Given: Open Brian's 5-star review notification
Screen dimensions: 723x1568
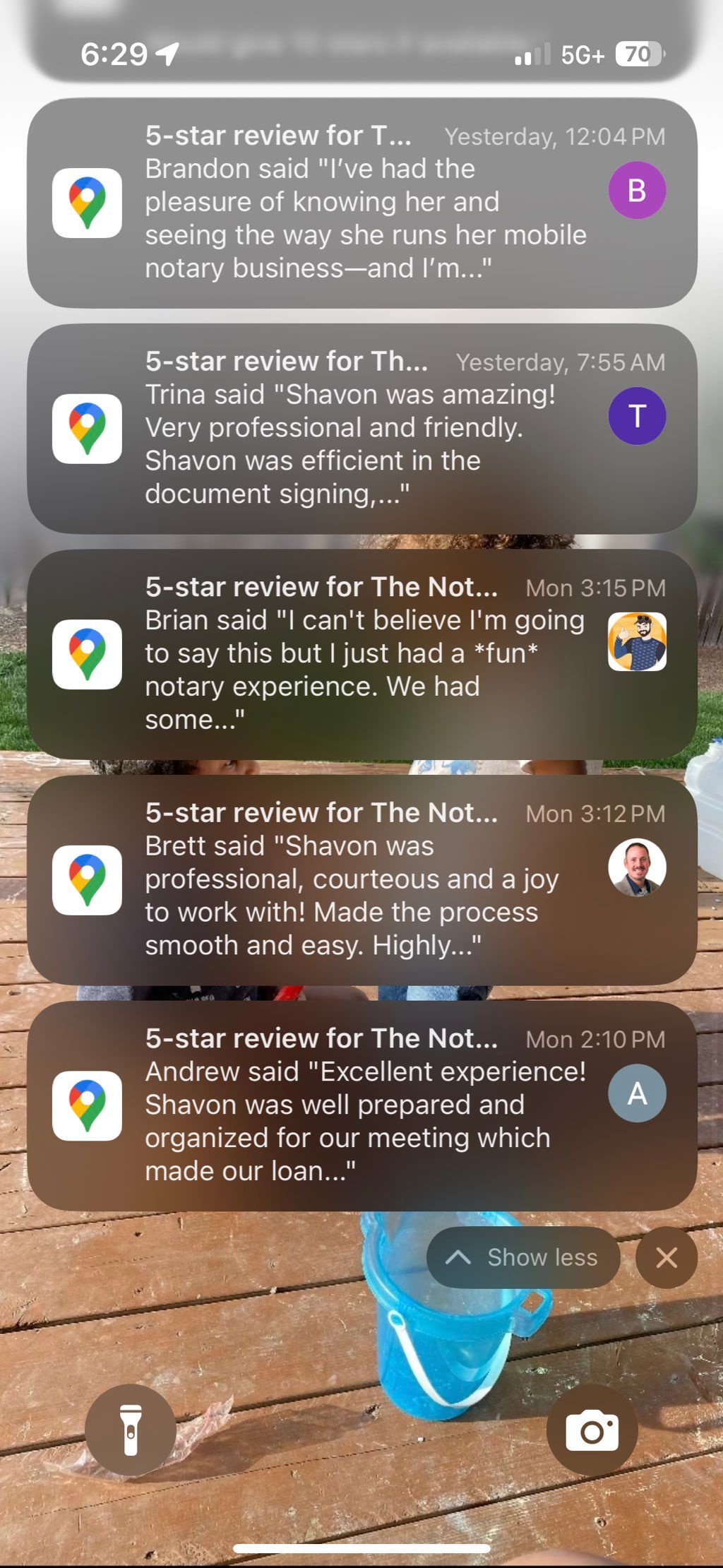Looking at the screenshot, I should (x=361, y=654).
